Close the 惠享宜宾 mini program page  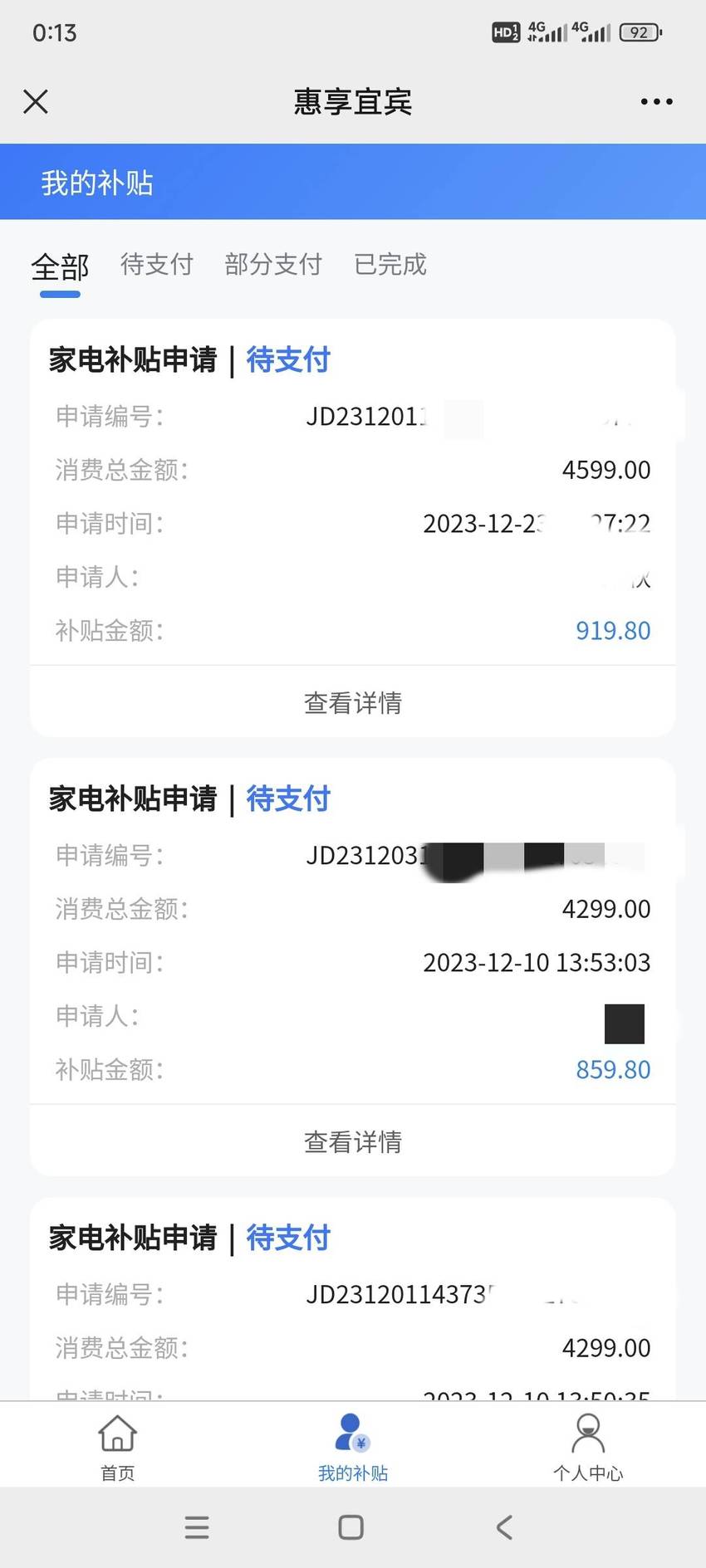tap(36, 101)
